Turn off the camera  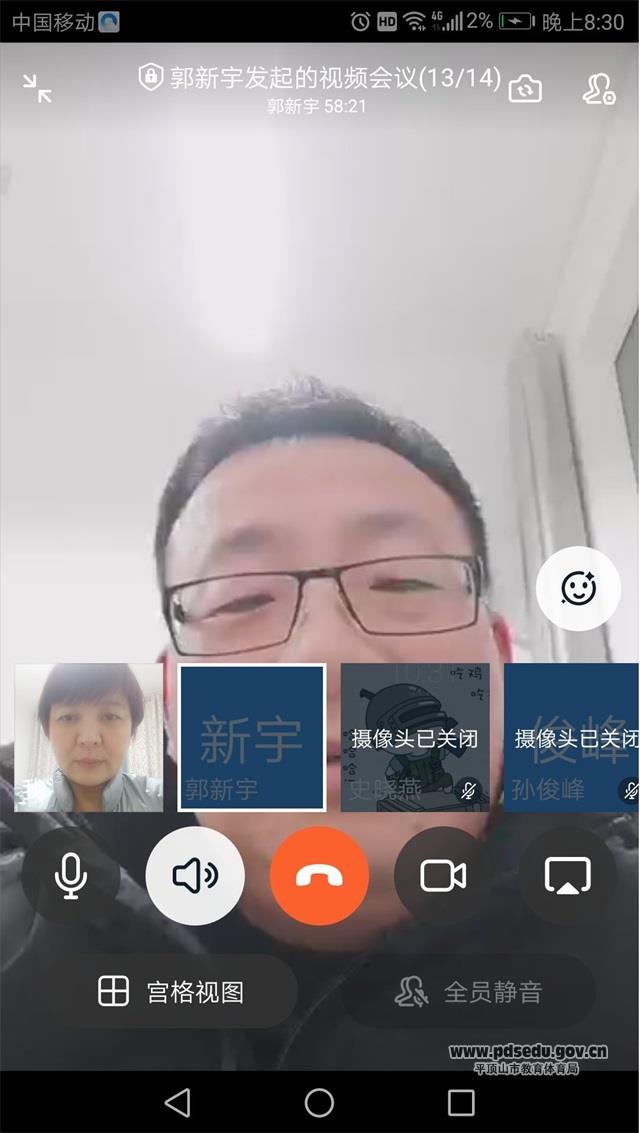pos(443,876)
